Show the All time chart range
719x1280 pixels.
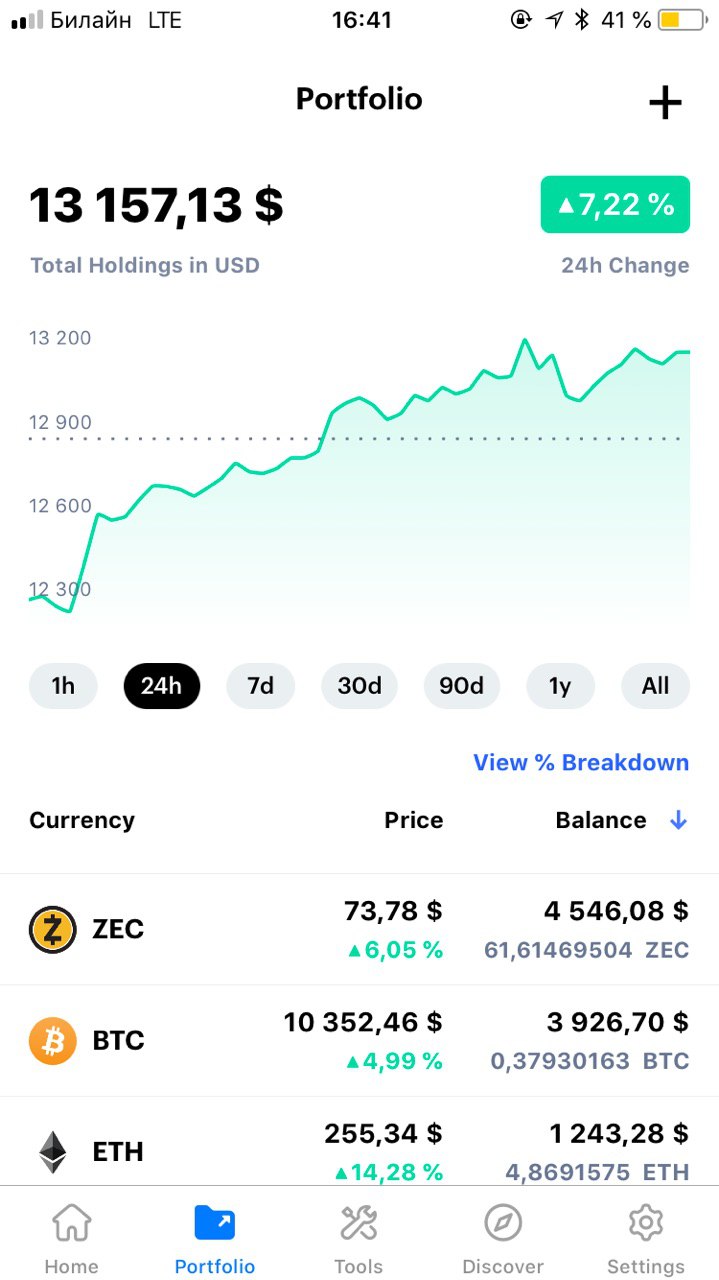[656, 686]
